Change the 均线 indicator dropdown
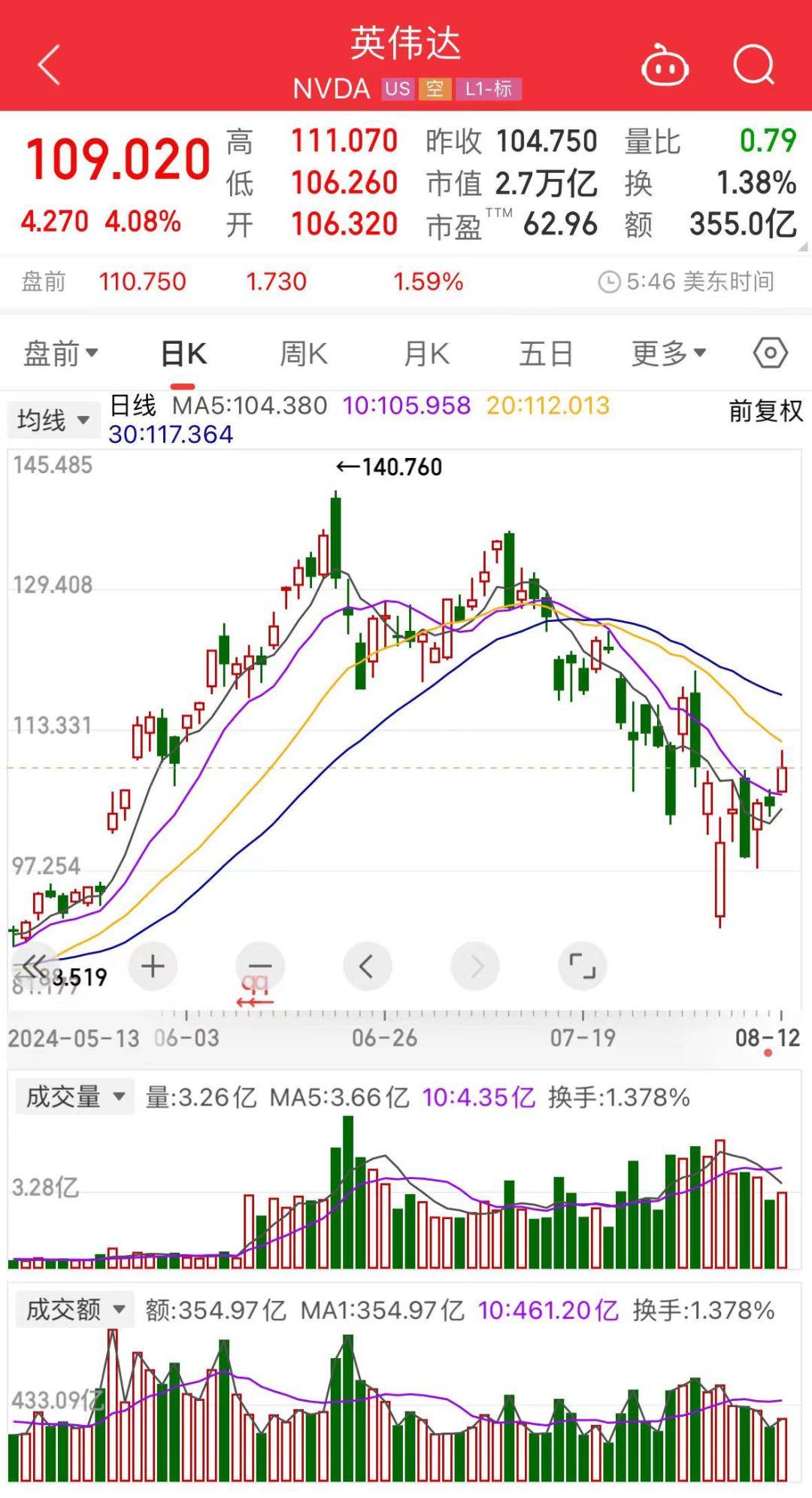812x1498 pixels. [53, 420]
